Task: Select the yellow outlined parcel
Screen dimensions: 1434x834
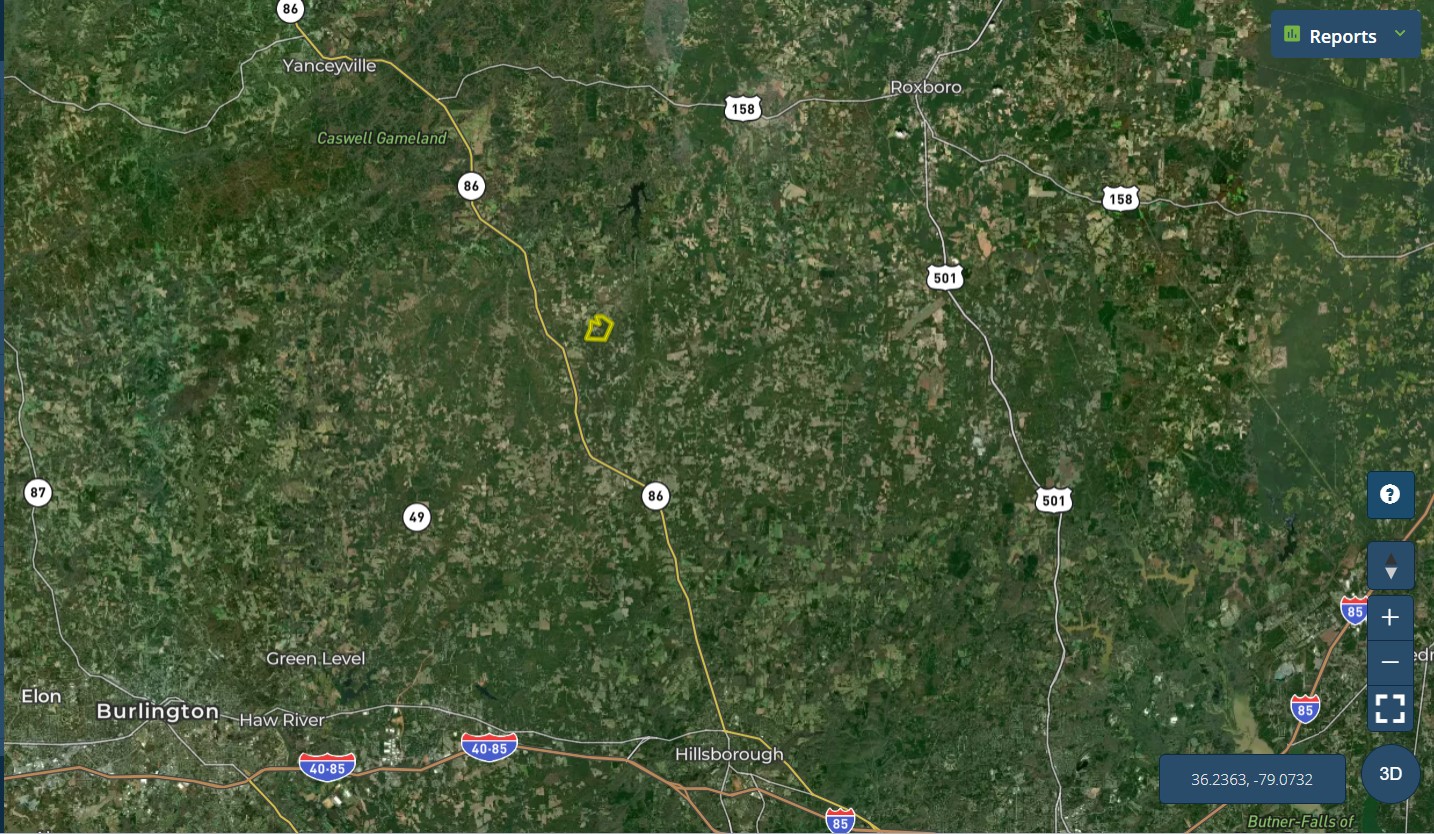Action: pos(599,328)
